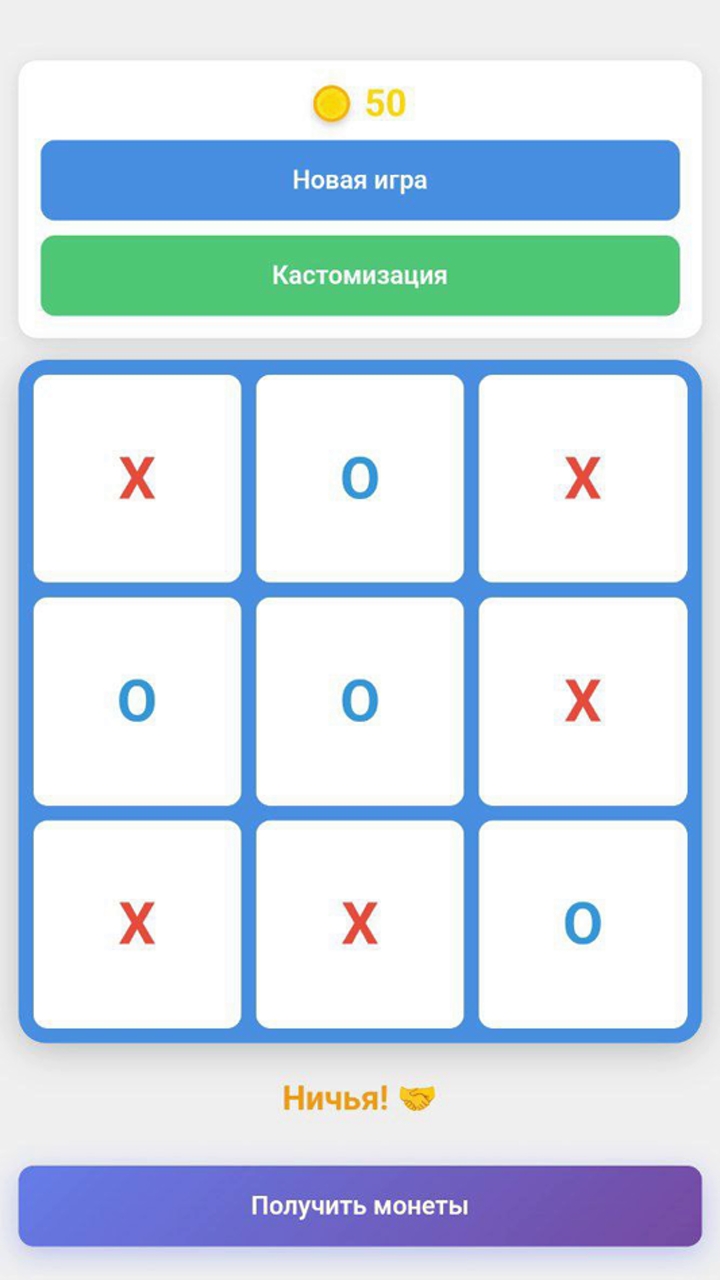Click the gold coin icon

[332, 101]
